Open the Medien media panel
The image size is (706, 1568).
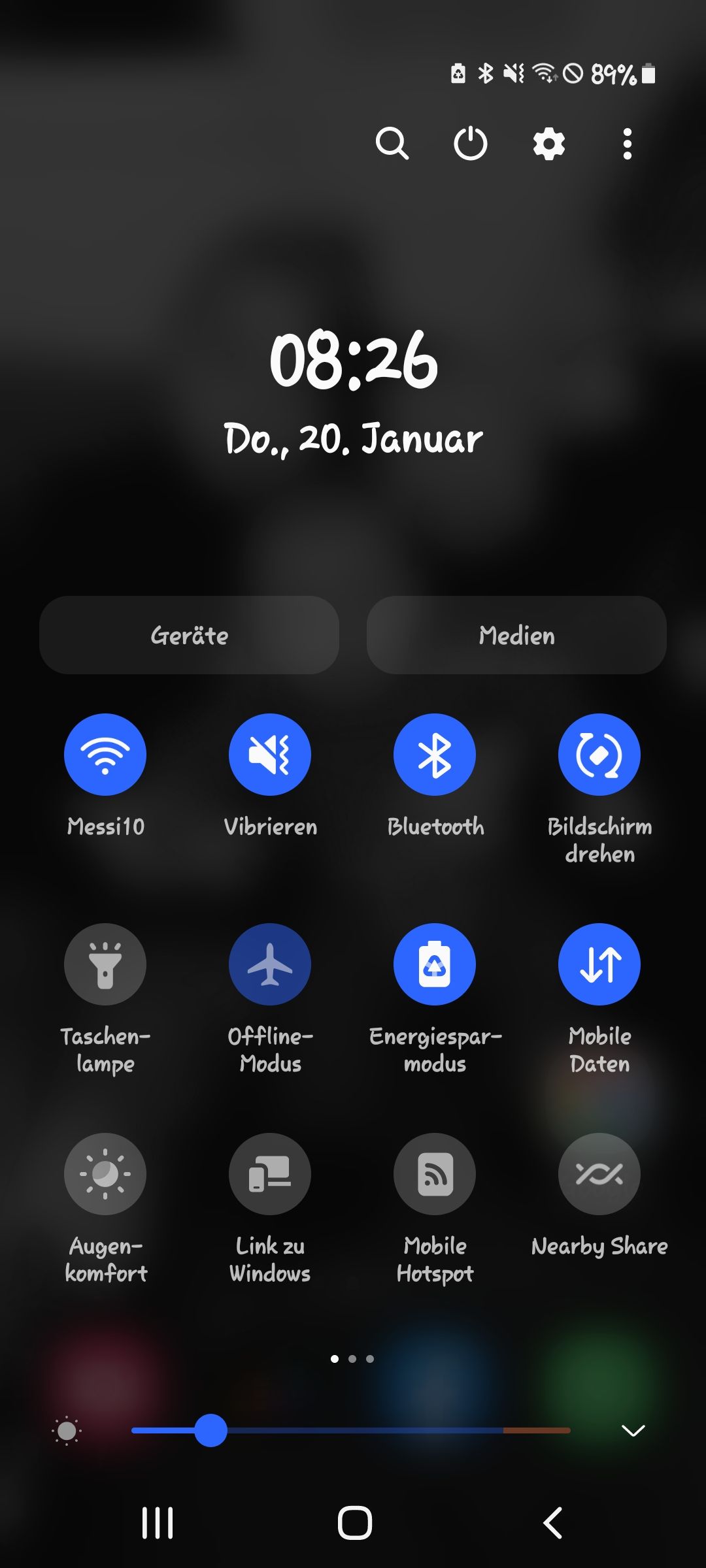point(516,634)
